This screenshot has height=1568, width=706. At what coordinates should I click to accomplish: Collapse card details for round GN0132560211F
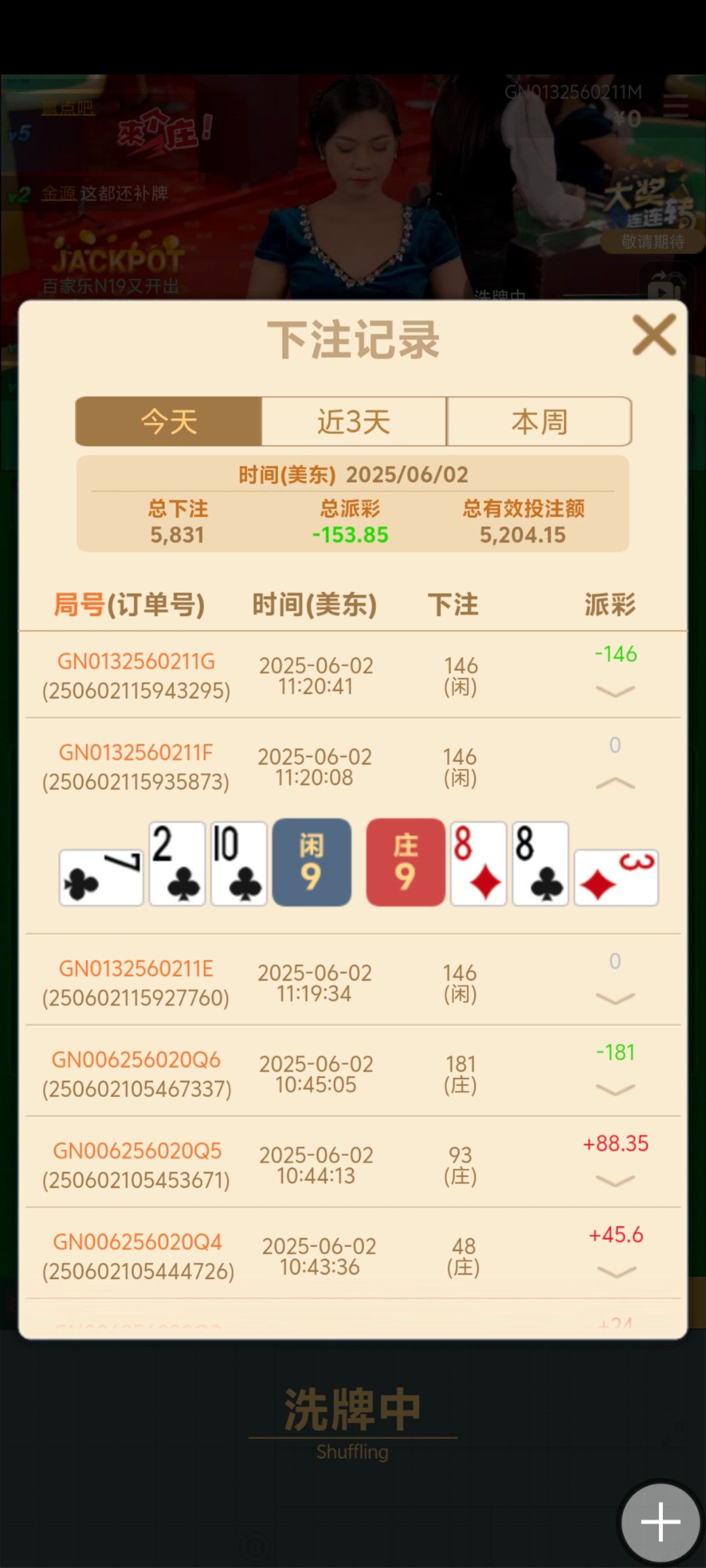(615, 783)
